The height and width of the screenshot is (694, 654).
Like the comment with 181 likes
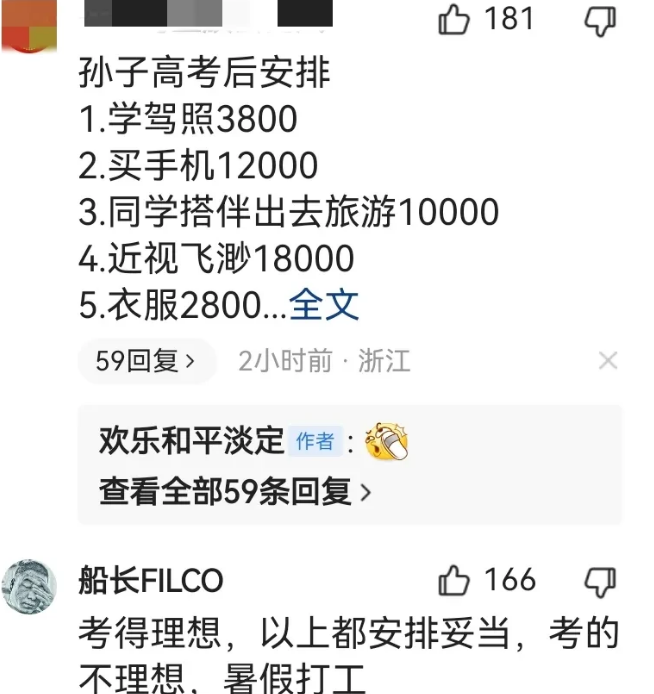coord(454,20)
